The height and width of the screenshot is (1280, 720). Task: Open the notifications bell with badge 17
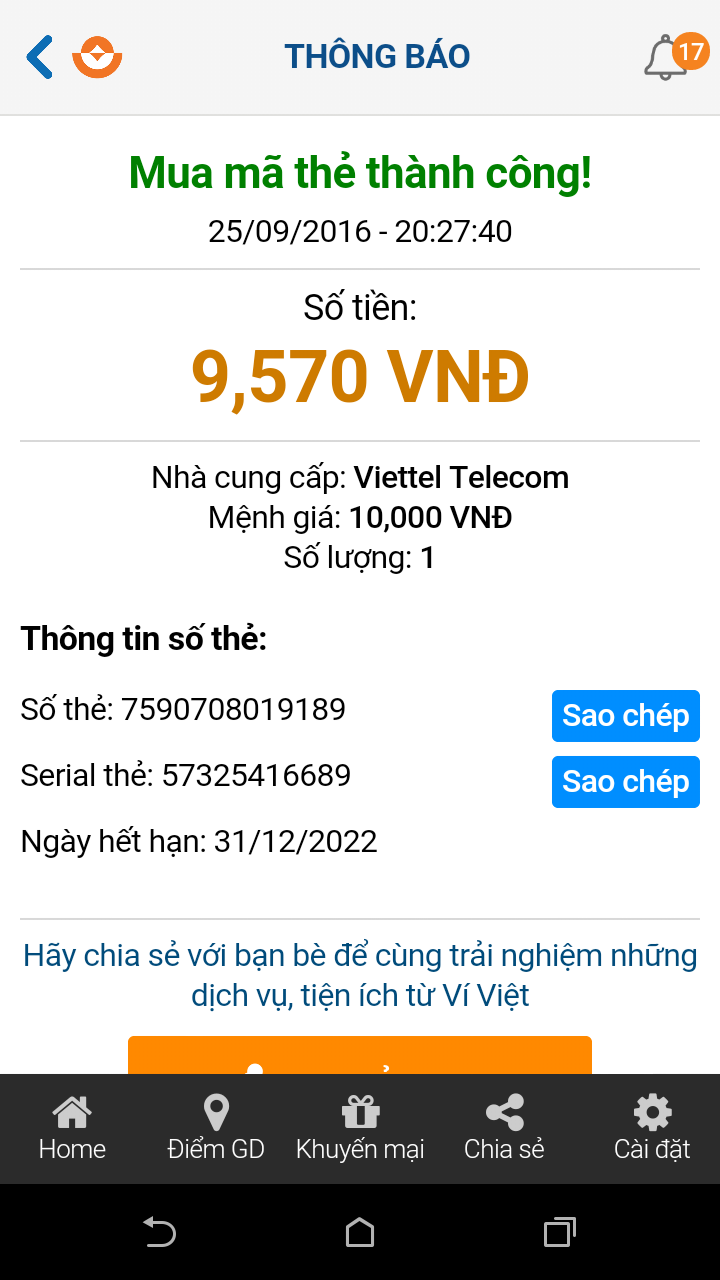(667, 57)
